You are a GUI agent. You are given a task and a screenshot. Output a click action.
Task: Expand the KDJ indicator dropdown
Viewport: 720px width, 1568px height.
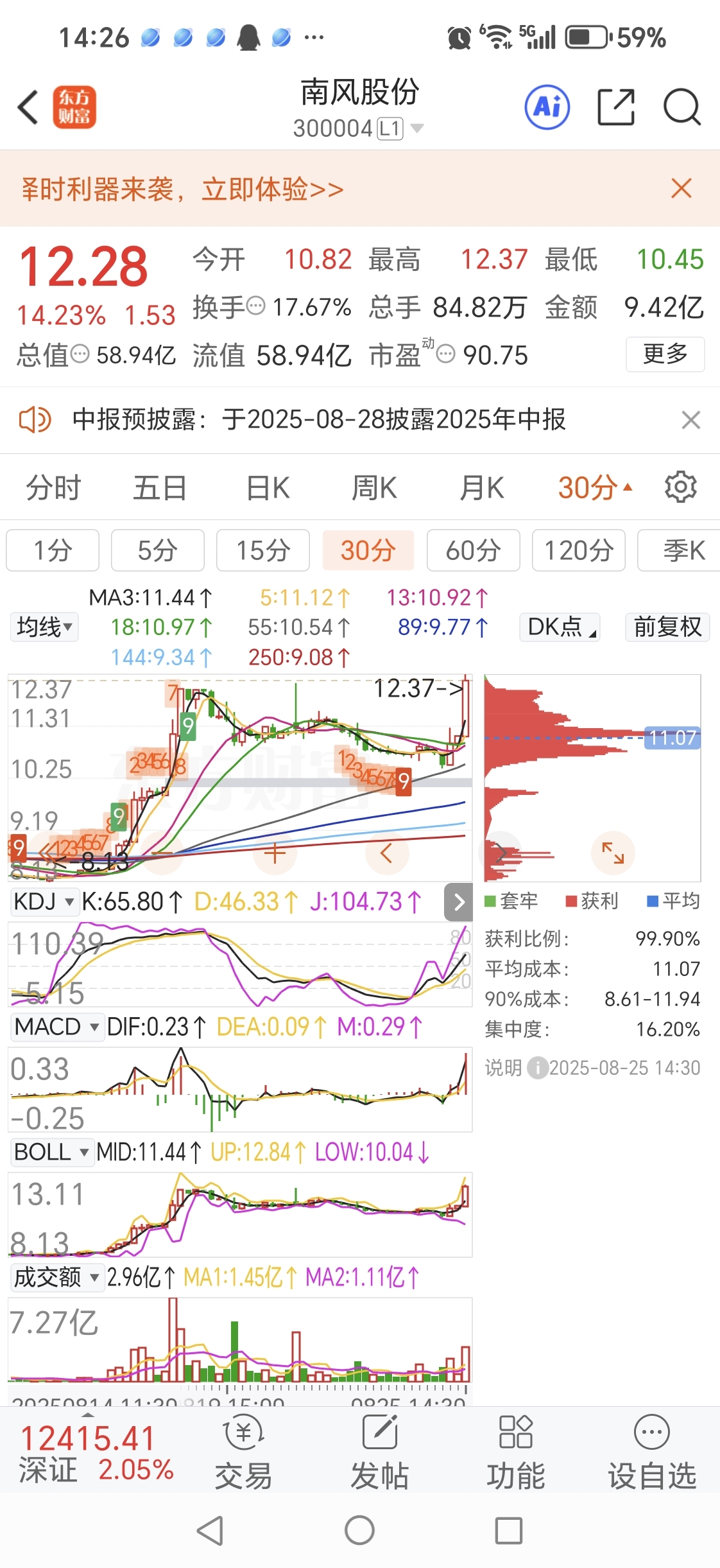(x=44, y=902)
